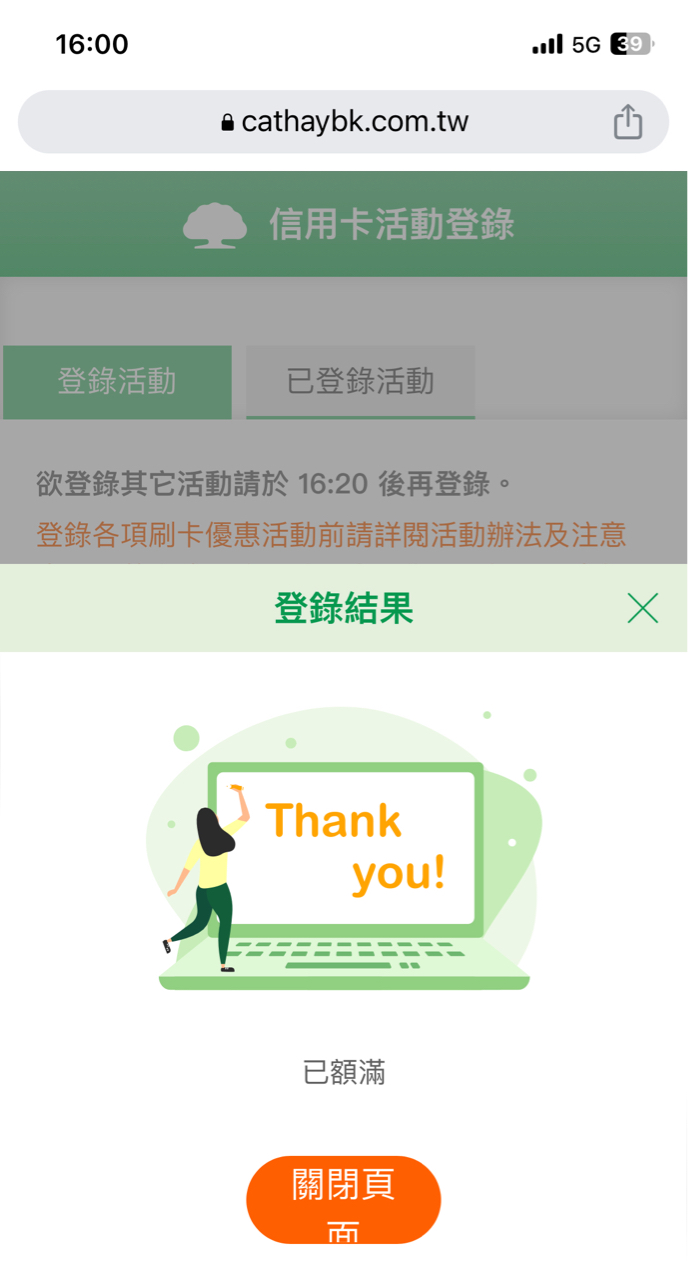Tap the orange 關閉頁面 button
This screenshot has width=688, height=1280.
click(x=343, y=1199)
